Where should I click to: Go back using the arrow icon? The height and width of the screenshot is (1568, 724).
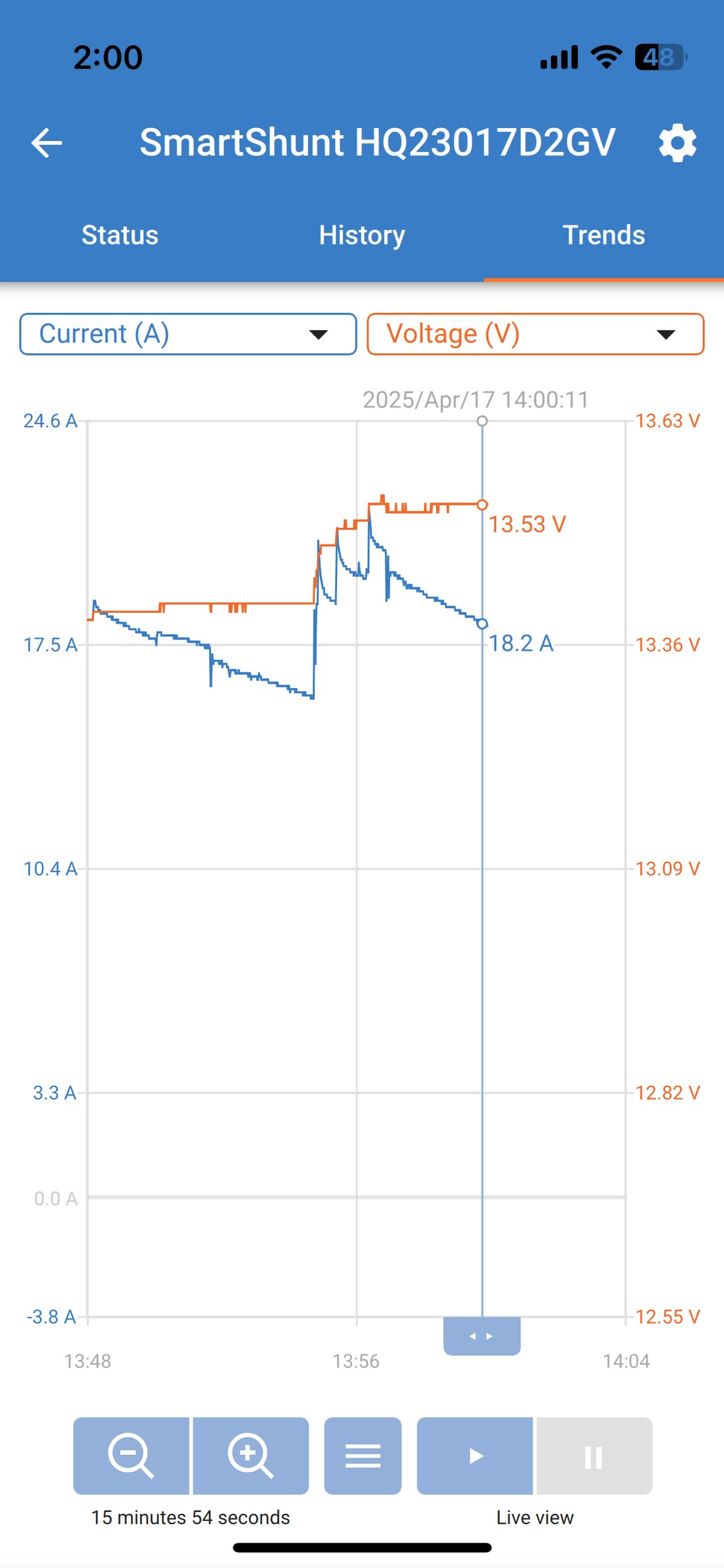pyautogui.click(x=46, y=143)
